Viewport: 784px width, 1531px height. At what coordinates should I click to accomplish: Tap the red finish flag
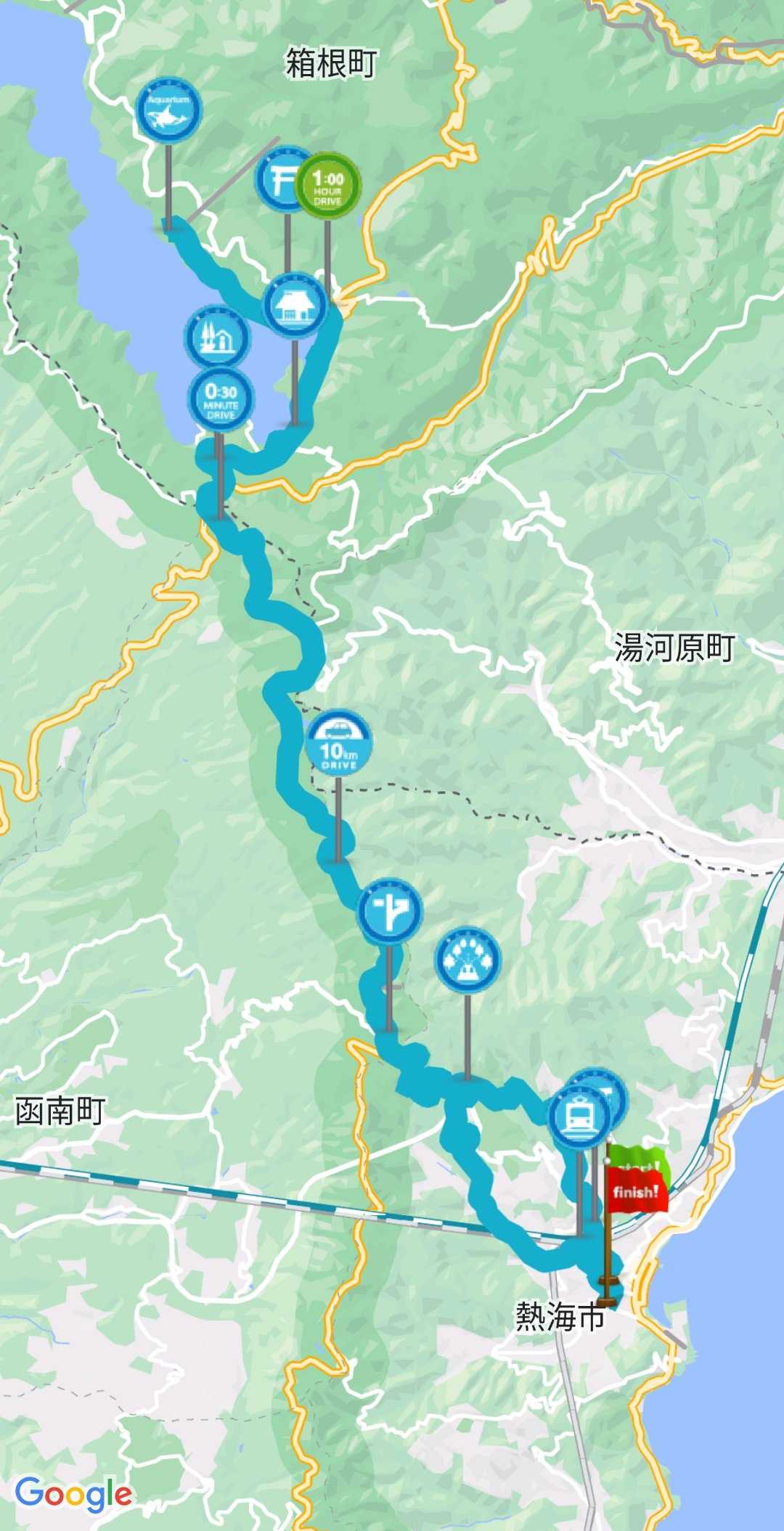coord(636,1193)
